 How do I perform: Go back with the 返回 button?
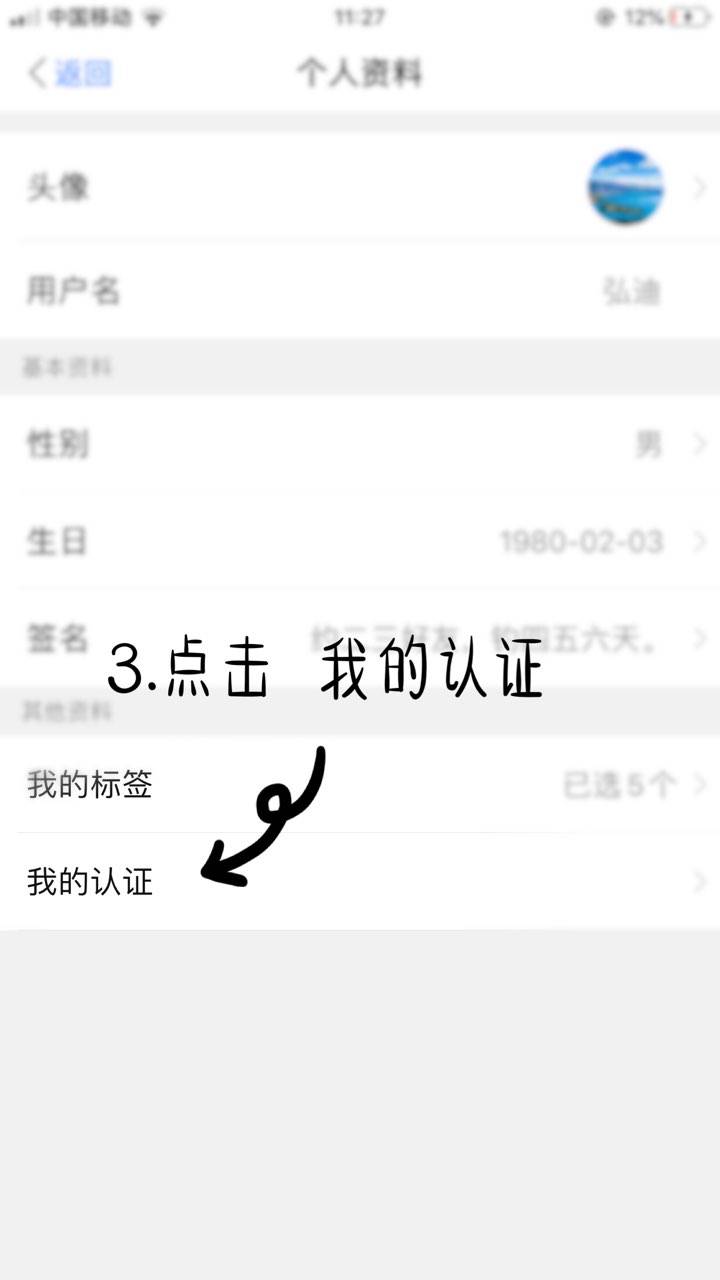tap(70, 73)
